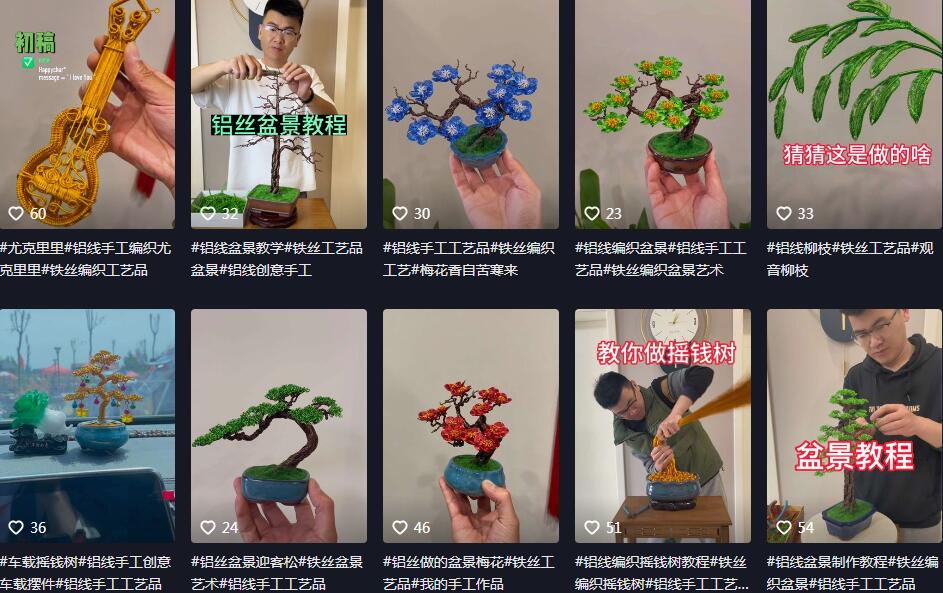Open the green welcoming pine bonsai video

click(278, 425)
